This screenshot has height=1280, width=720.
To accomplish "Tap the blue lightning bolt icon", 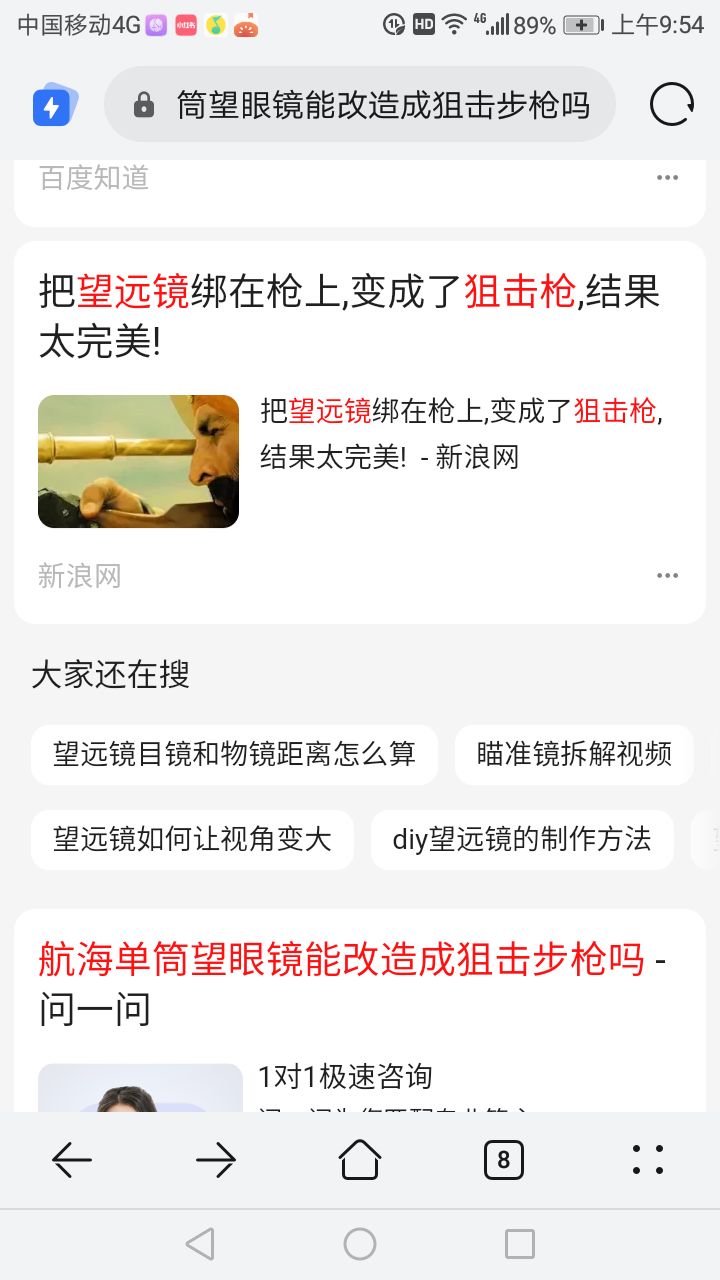I will (53, 106).
